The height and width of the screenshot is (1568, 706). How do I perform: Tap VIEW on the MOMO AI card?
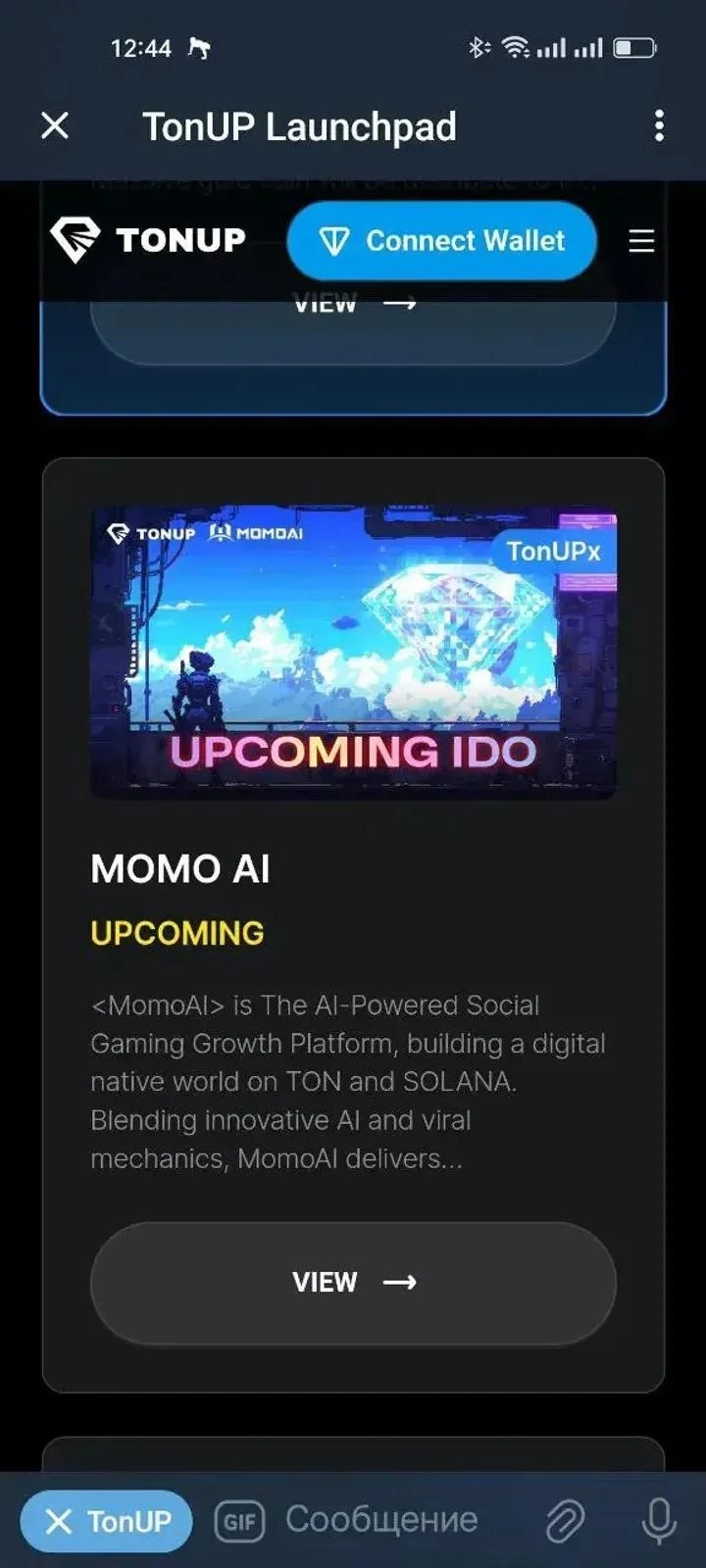pos(353,1282)
